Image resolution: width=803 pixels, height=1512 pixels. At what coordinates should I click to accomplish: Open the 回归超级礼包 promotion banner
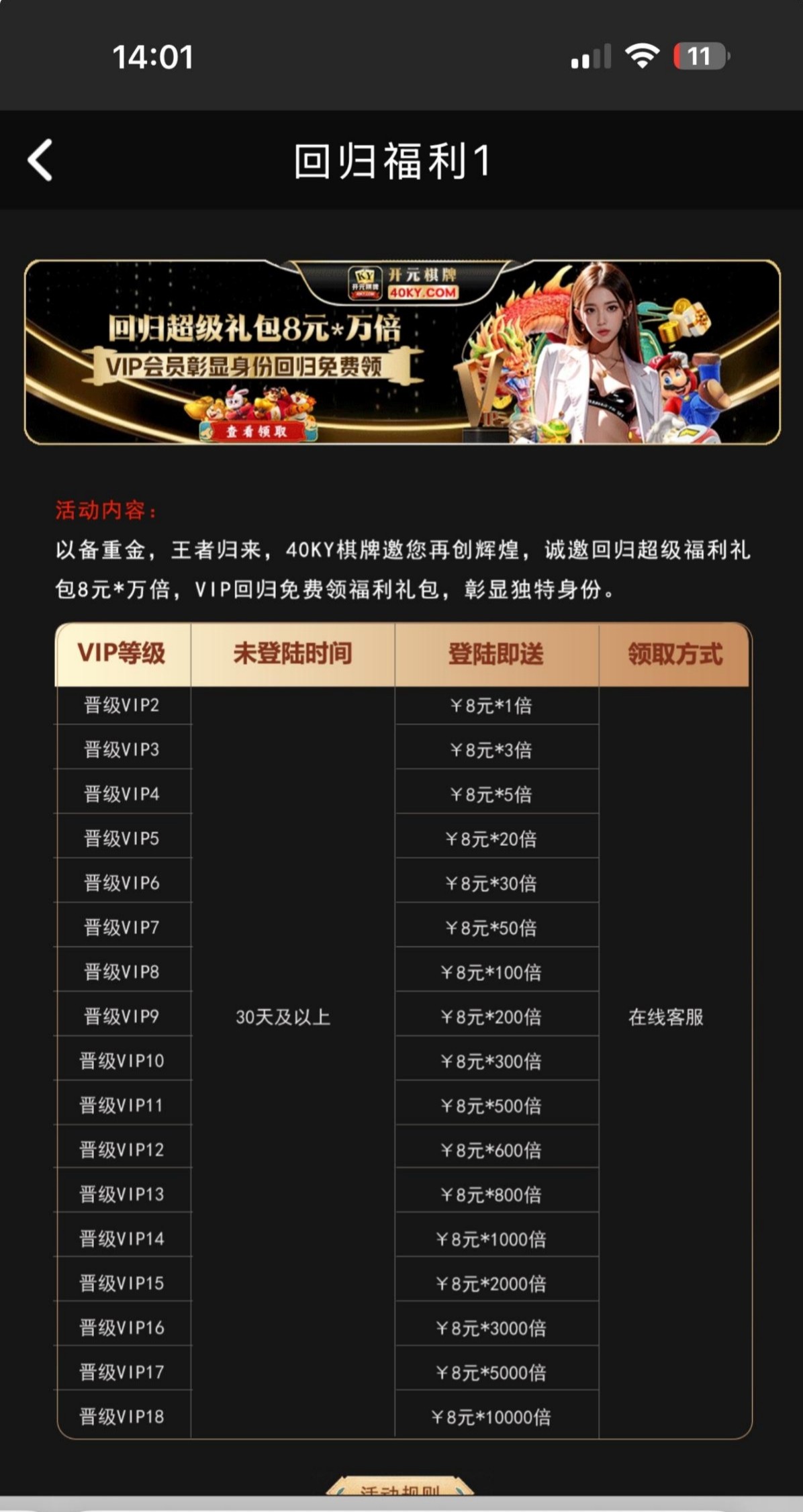(402, 352)
